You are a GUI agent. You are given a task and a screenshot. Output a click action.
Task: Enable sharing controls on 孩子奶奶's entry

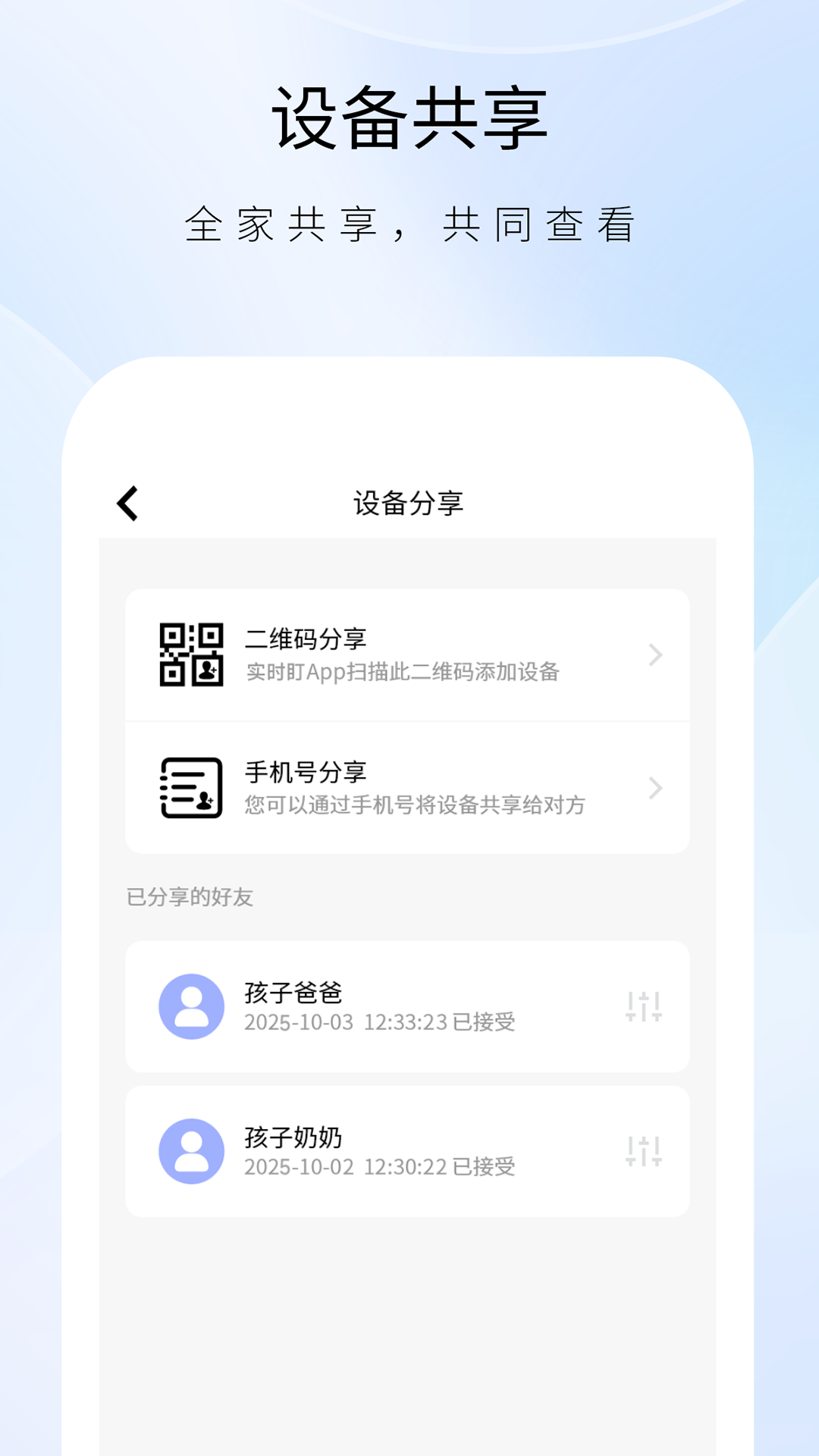pos(645,1153)
